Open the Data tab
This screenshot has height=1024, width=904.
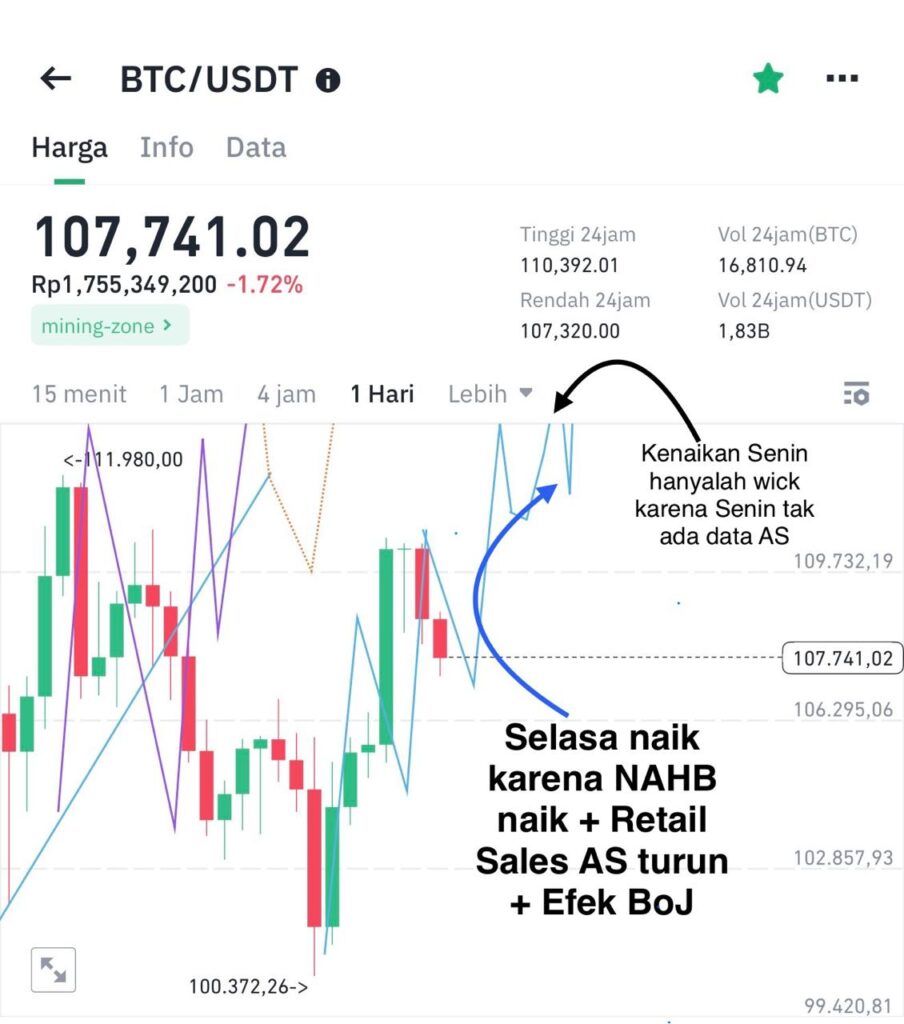tap(256, 148)
